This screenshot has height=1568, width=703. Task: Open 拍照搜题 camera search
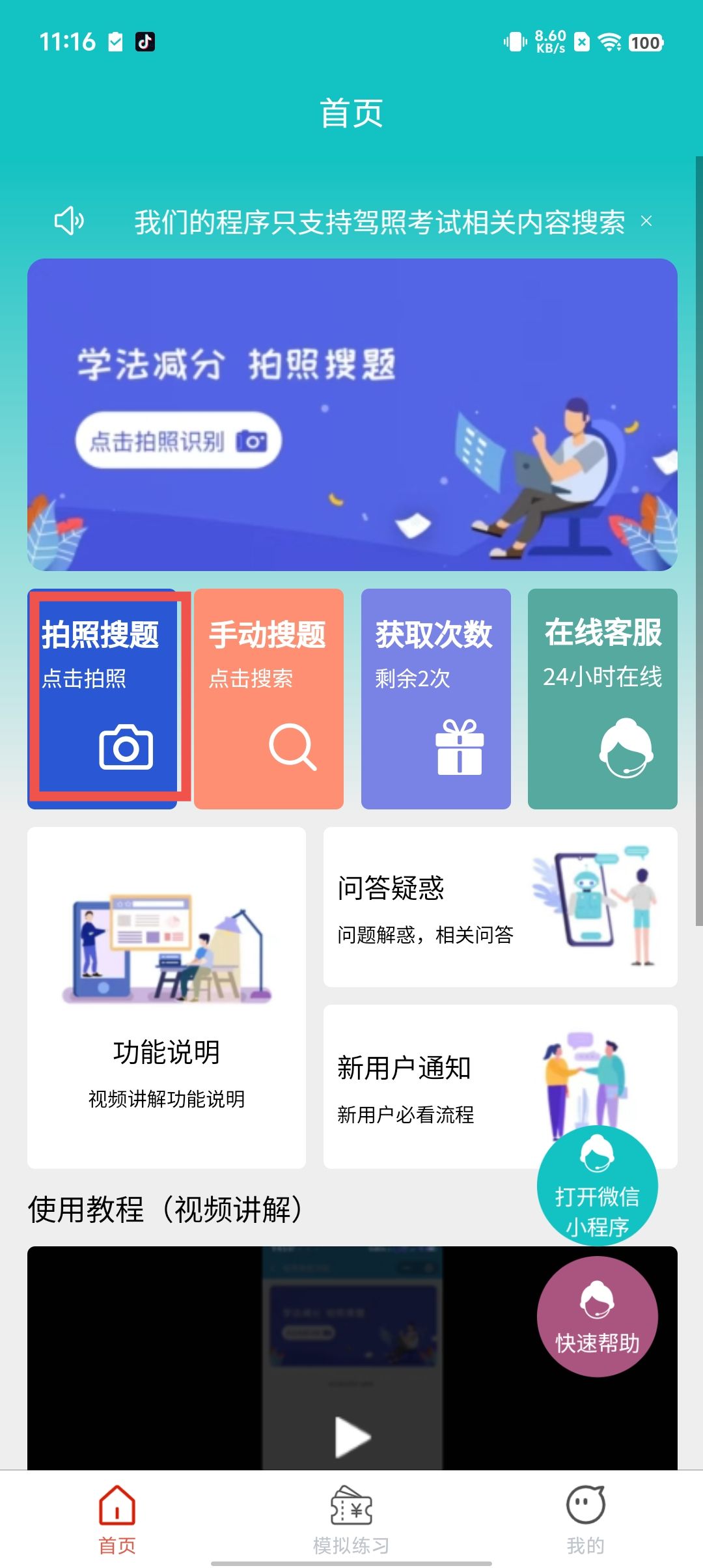tap(103, 699)
